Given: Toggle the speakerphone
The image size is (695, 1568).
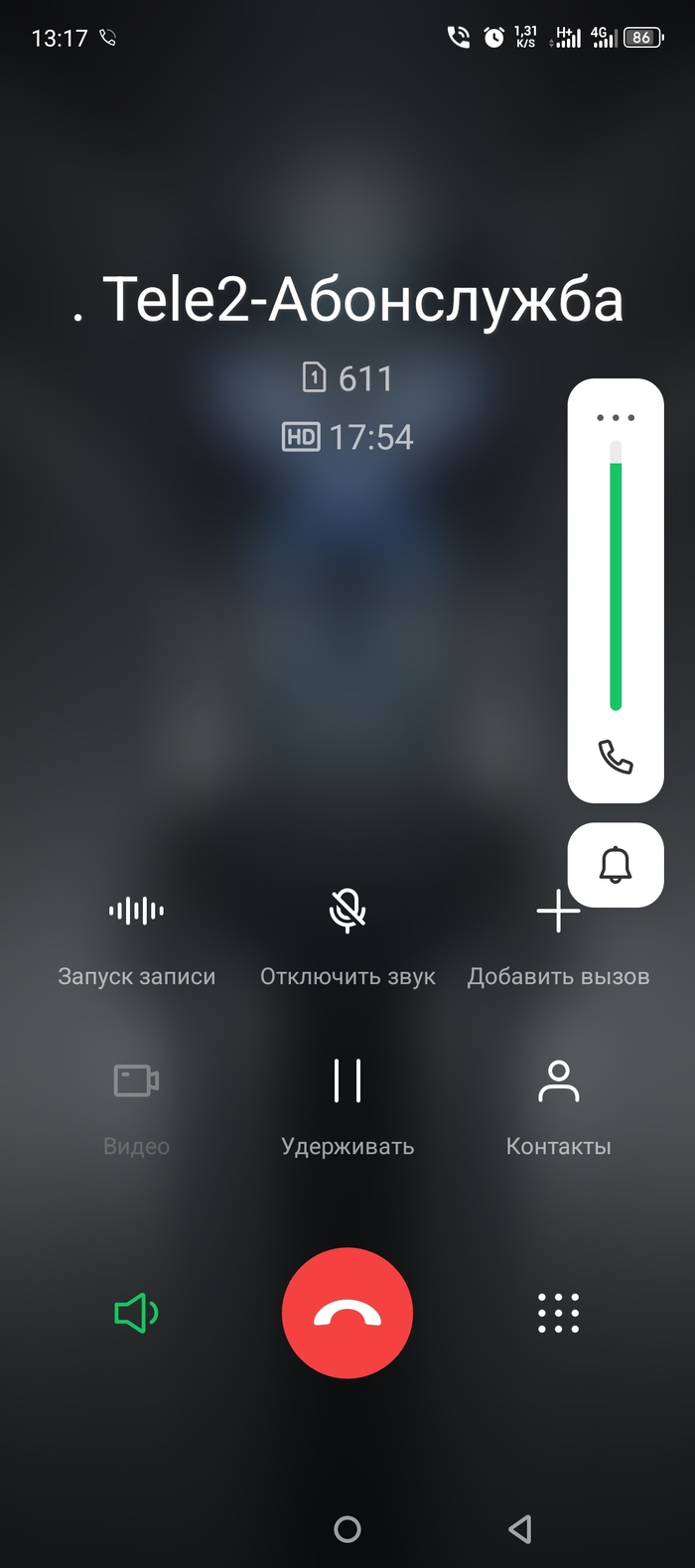Looking at the screenshot, I should tap(136, 1313).
